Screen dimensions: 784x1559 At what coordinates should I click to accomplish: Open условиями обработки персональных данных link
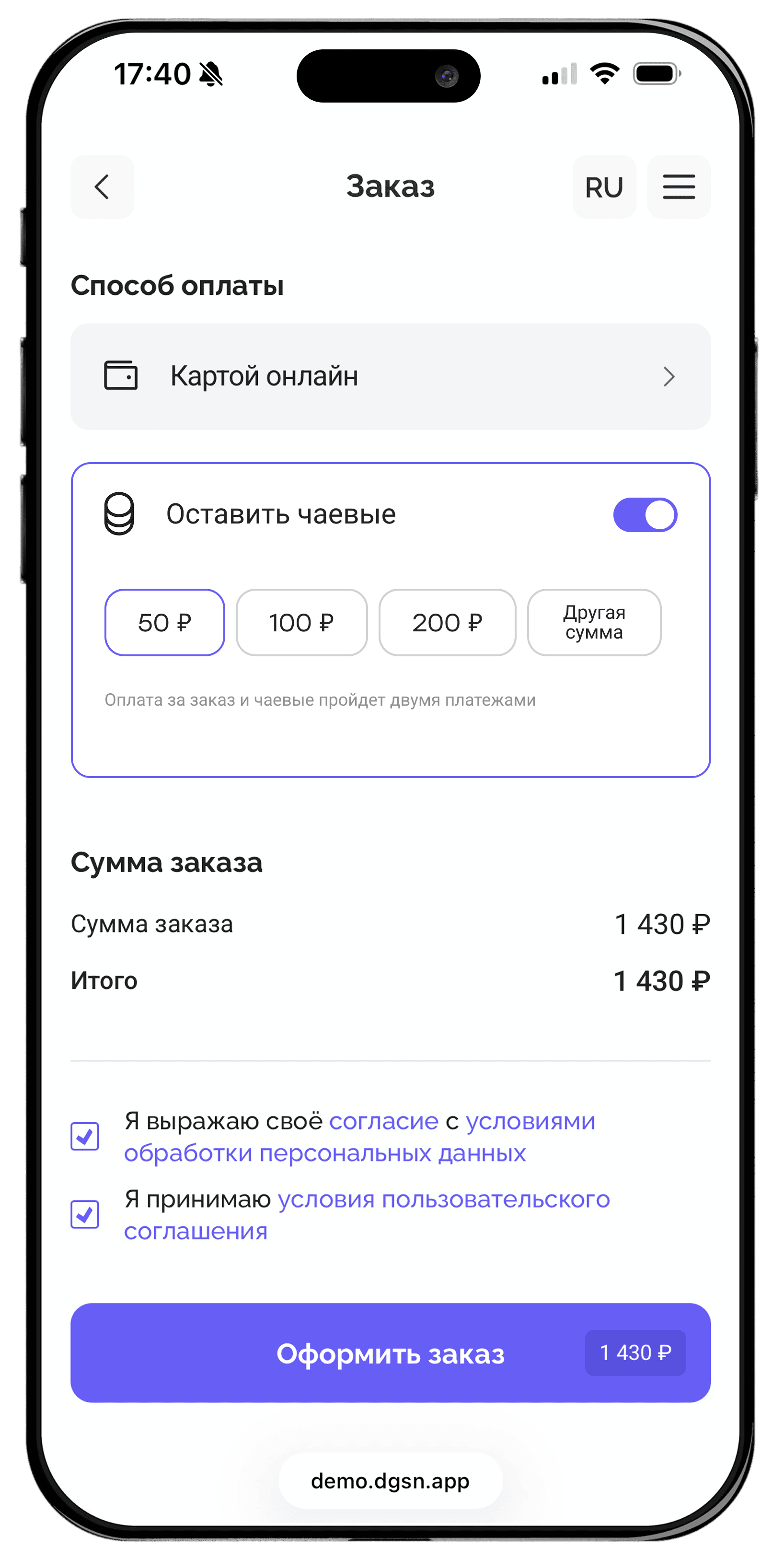pos(325,1153)
